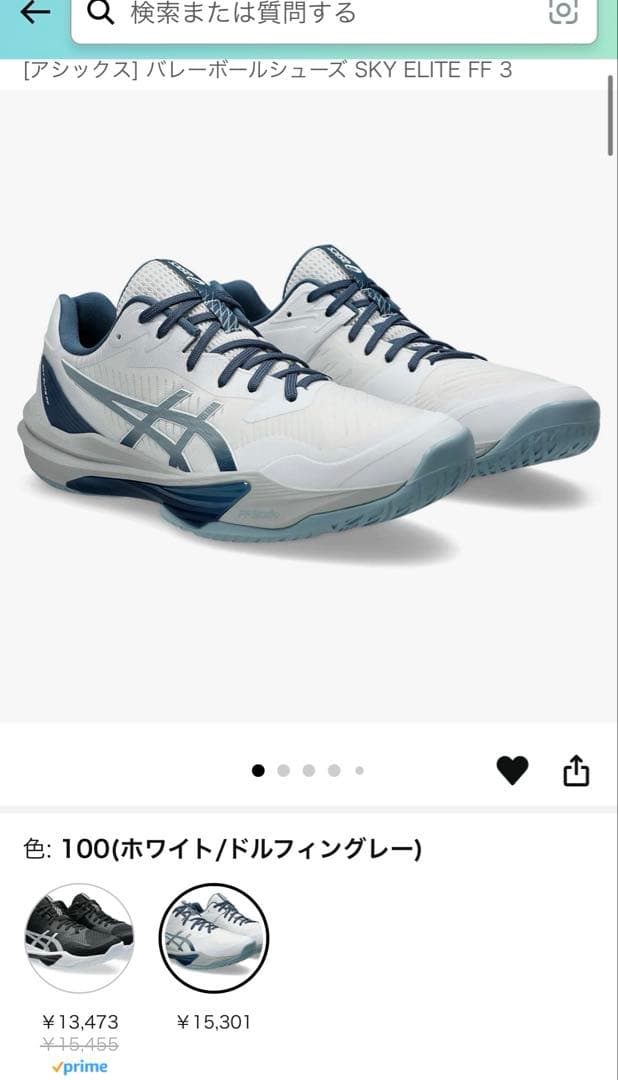Open camera search in search bar
This screenshot has width=618, height=1080.
(x=563, y=12)
